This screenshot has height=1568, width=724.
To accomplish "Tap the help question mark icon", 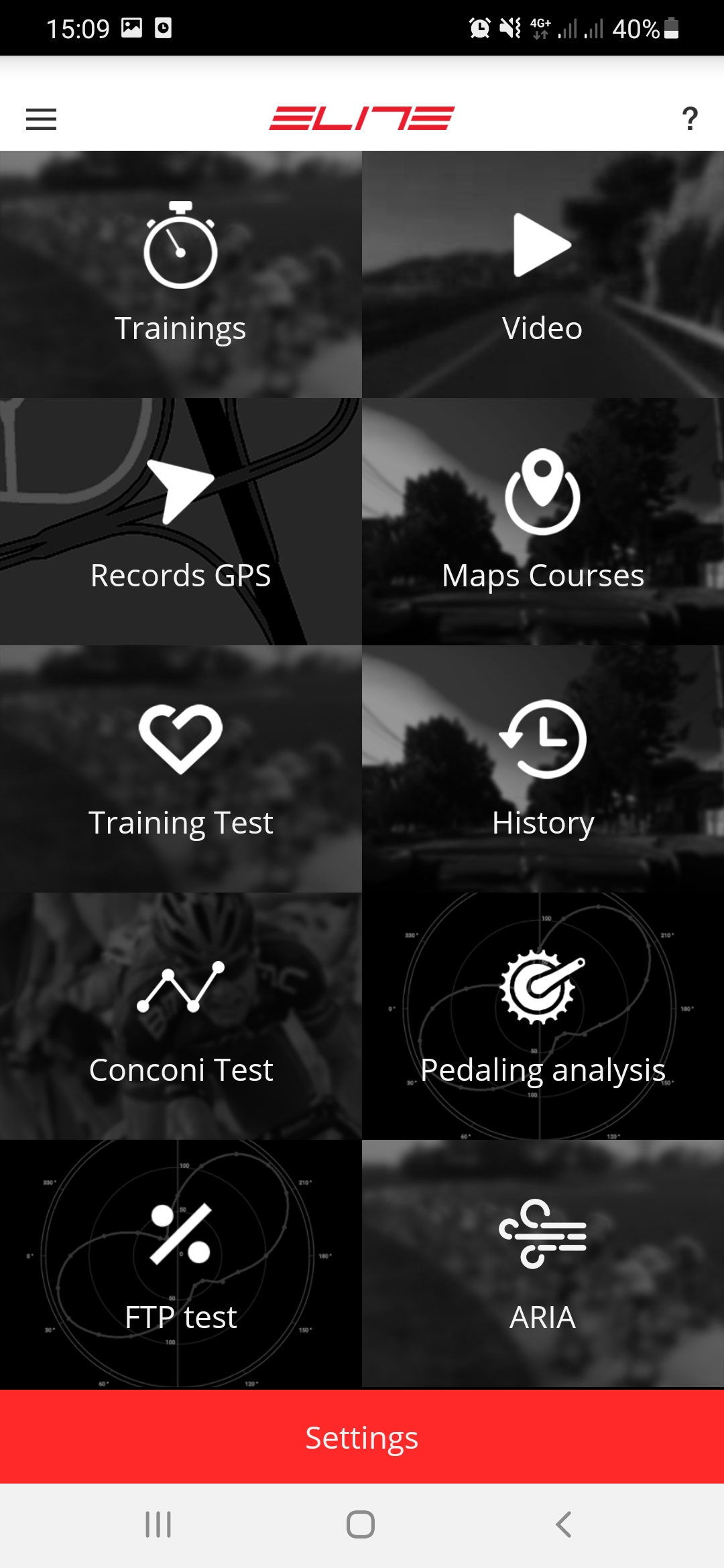I will pyautogui.click(x=688, y=119).
